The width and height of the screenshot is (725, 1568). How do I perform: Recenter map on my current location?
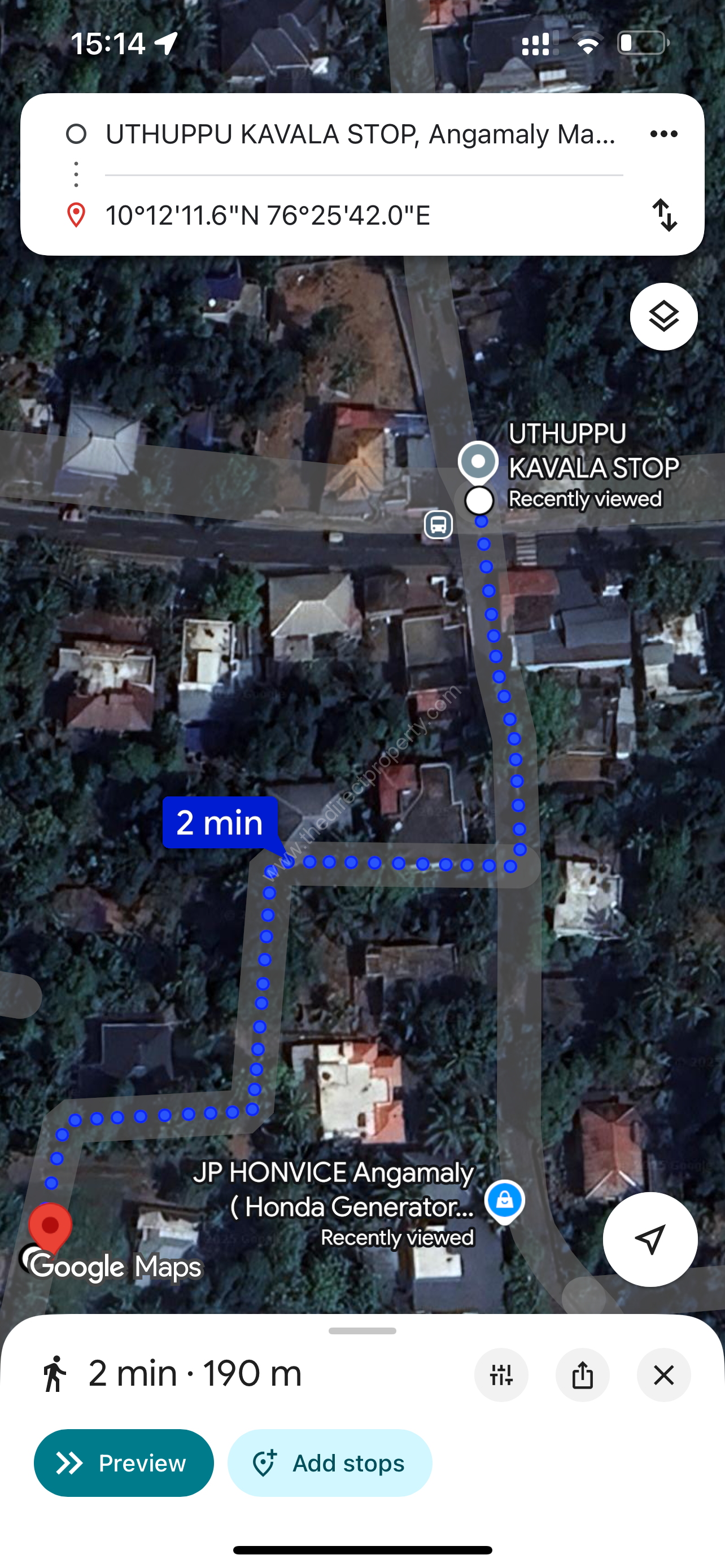click(x=649, y=1239)
